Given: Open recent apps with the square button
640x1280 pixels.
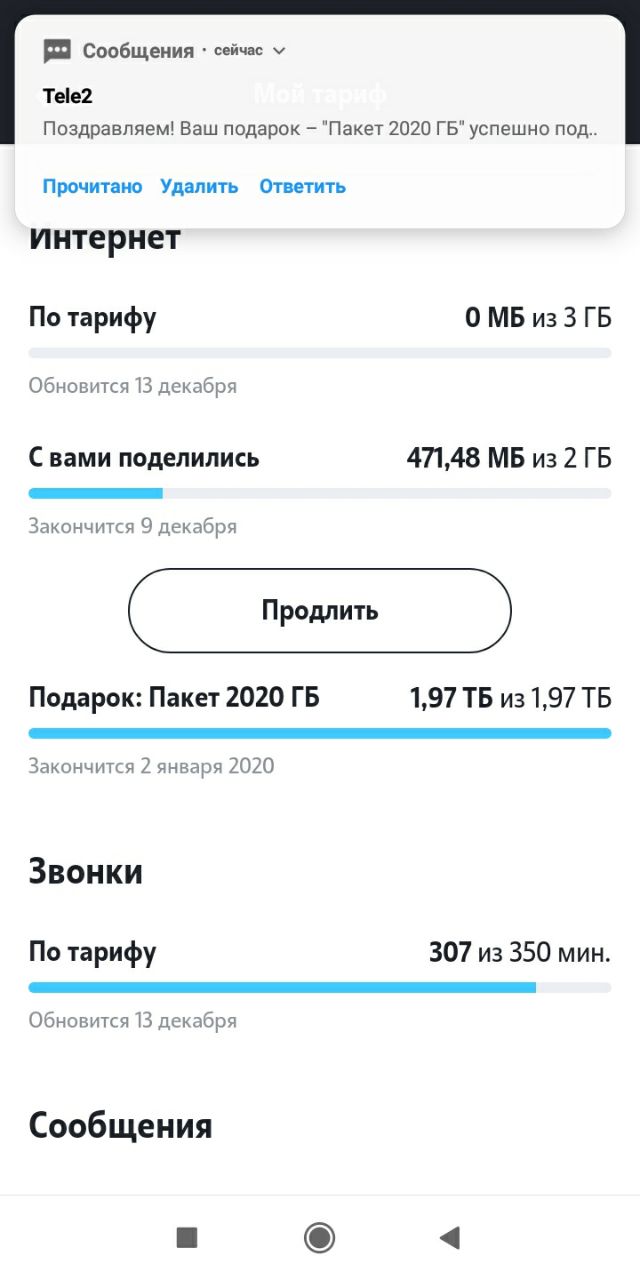Looking at the screenshot, I should tap(187, 1238).
